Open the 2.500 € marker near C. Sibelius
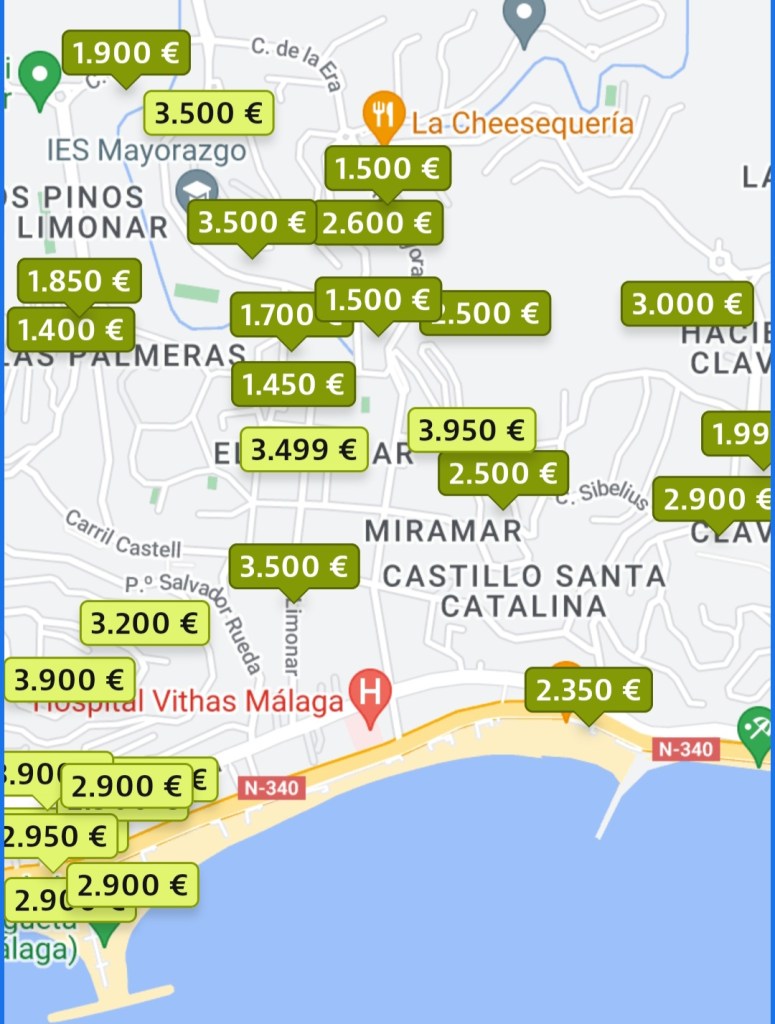This screenshot has height=1024, width=775. 503,474
